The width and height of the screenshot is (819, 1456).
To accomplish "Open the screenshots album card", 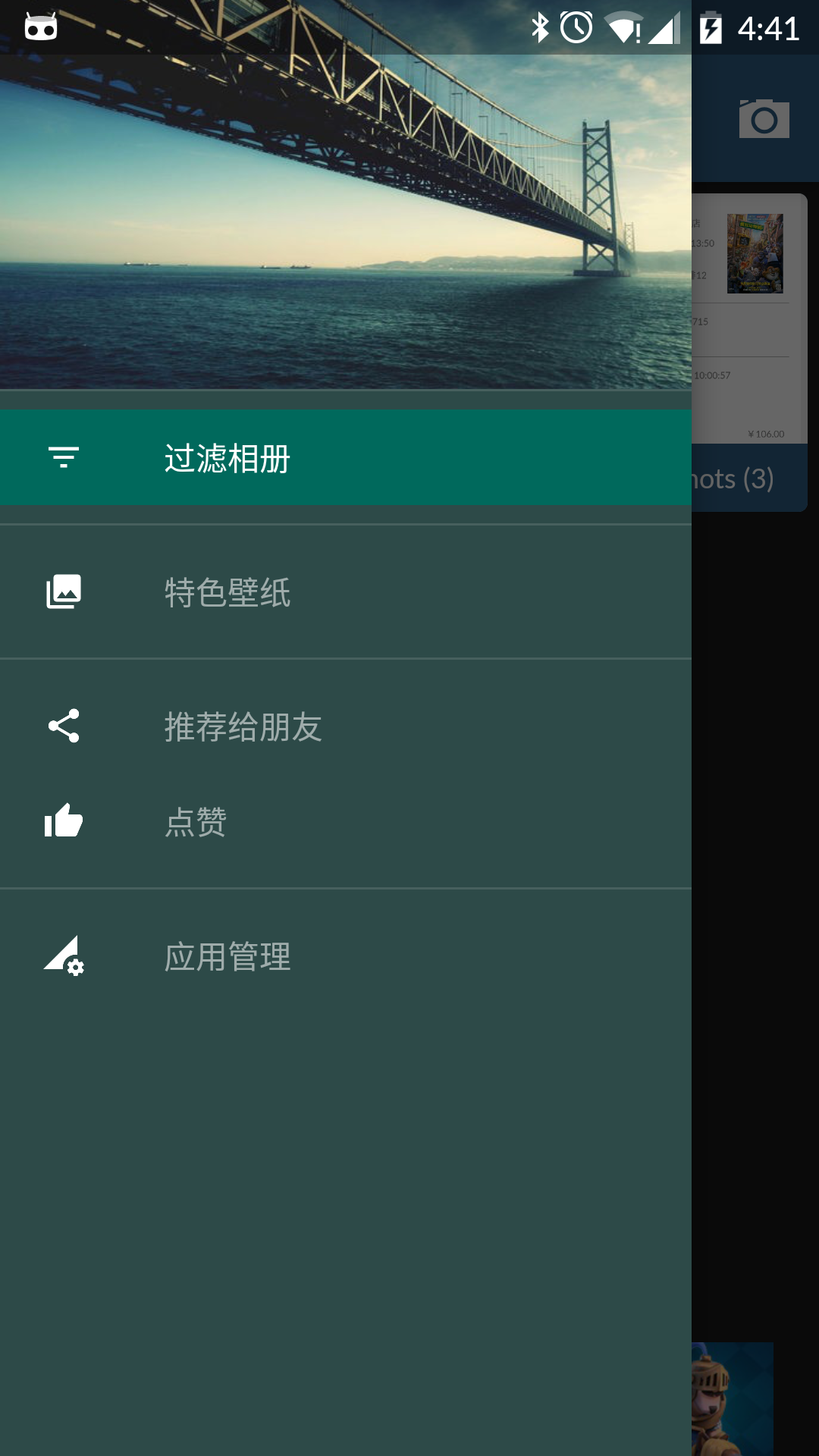I will (749, 353).
